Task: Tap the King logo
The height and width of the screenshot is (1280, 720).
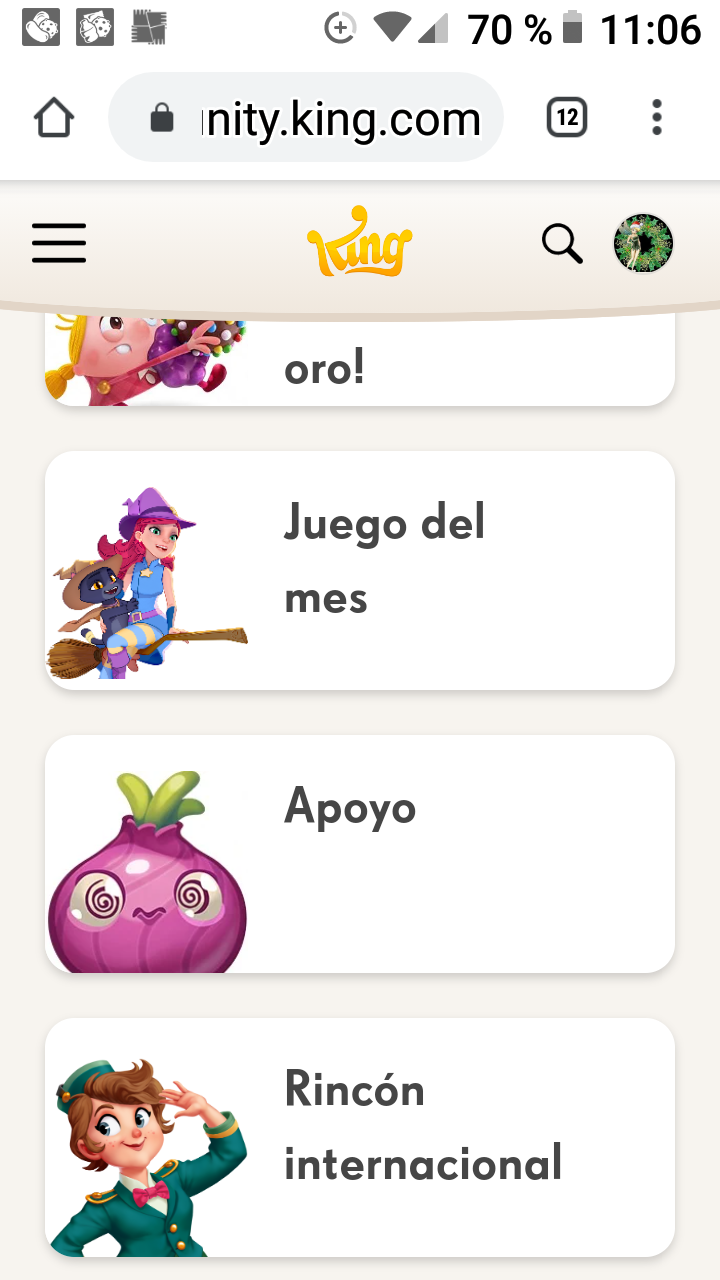Action: [x=360, y=242]
